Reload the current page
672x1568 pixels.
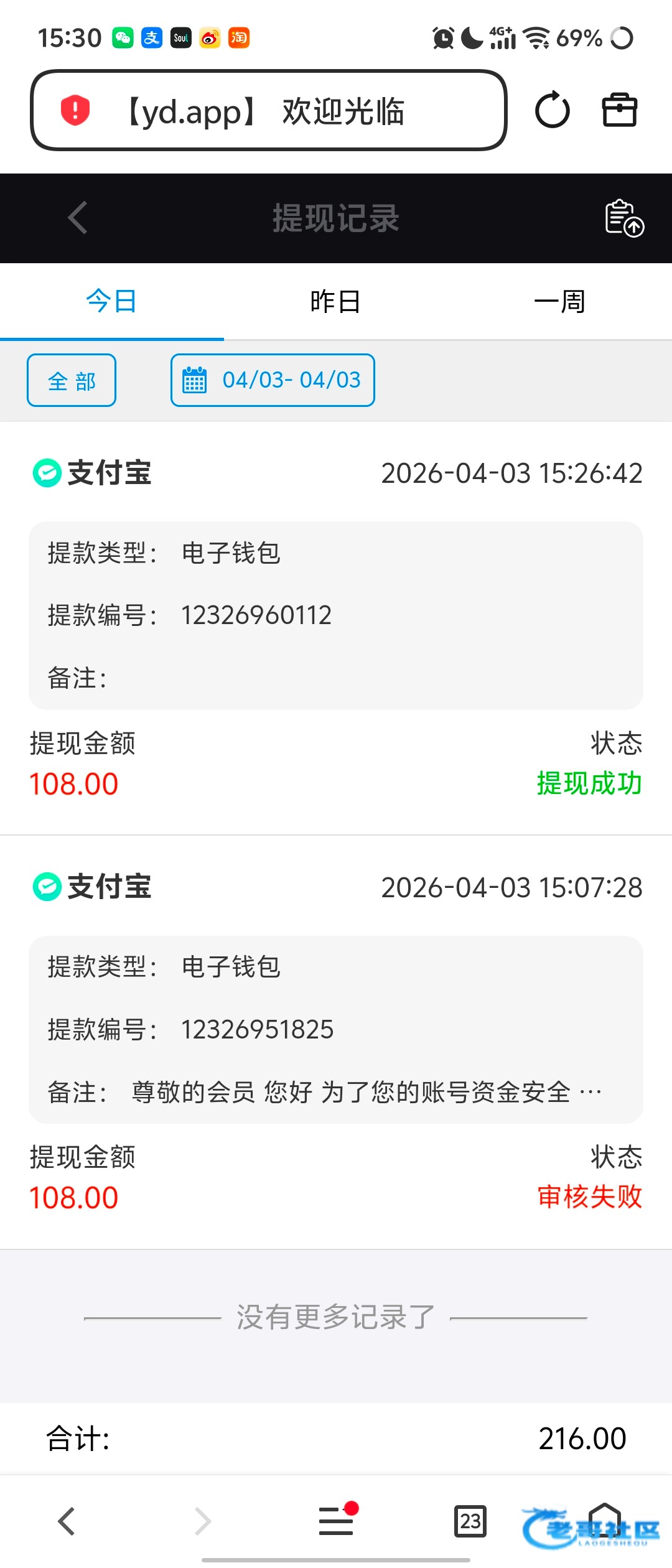click(552, 111)
